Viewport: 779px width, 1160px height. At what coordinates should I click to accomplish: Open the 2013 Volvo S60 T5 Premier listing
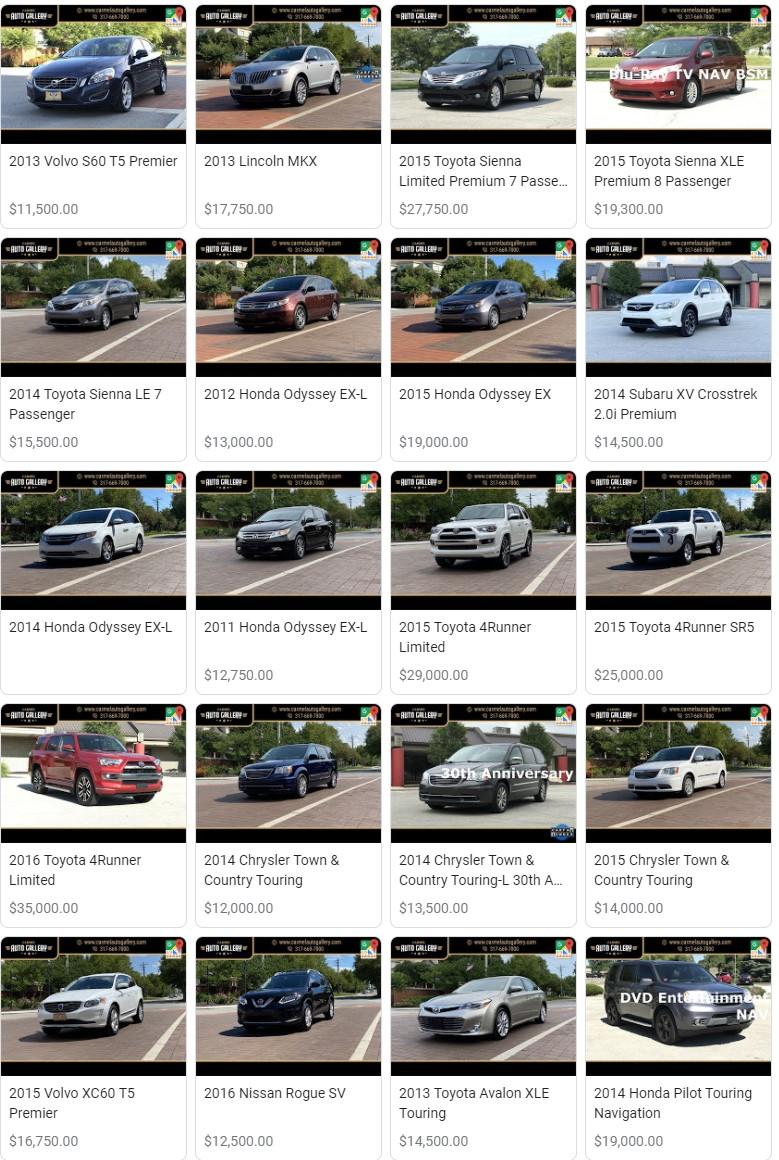[93, 161]
